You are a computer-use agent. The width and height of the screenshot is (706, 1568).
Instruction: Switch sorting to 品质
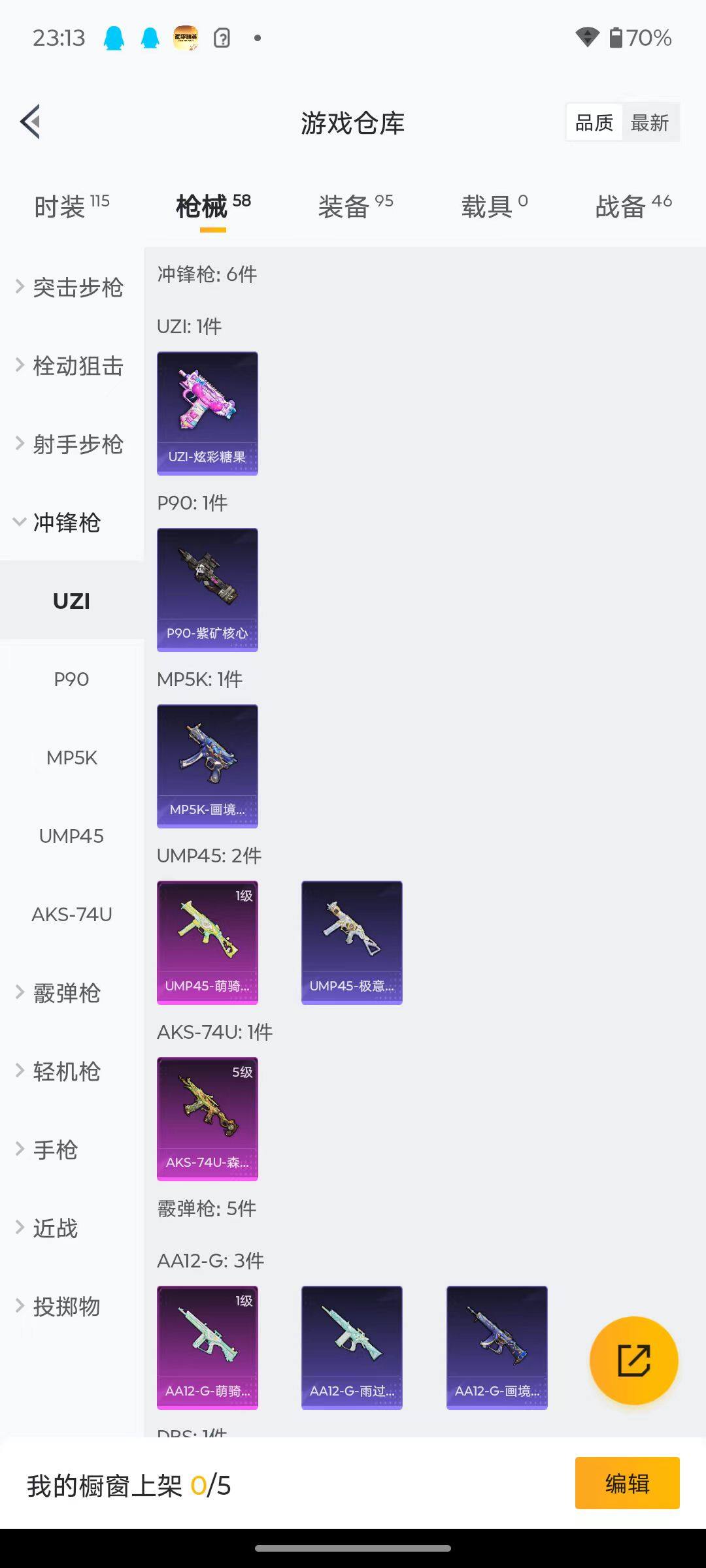point(593,122)
